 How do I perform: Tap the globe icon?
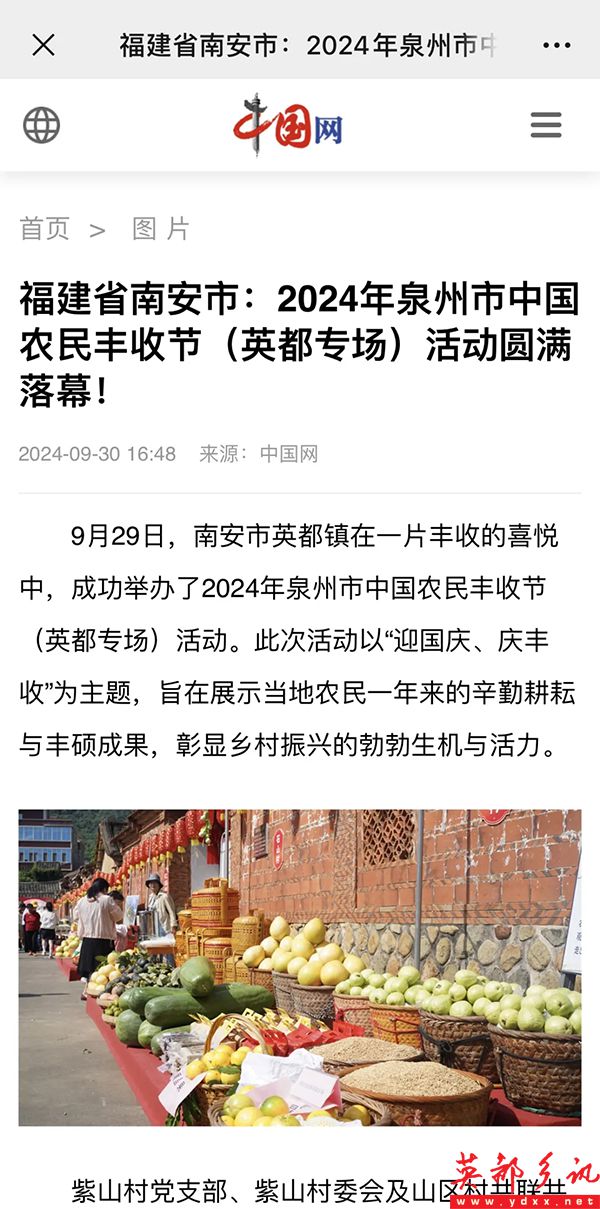click(42, 125)
